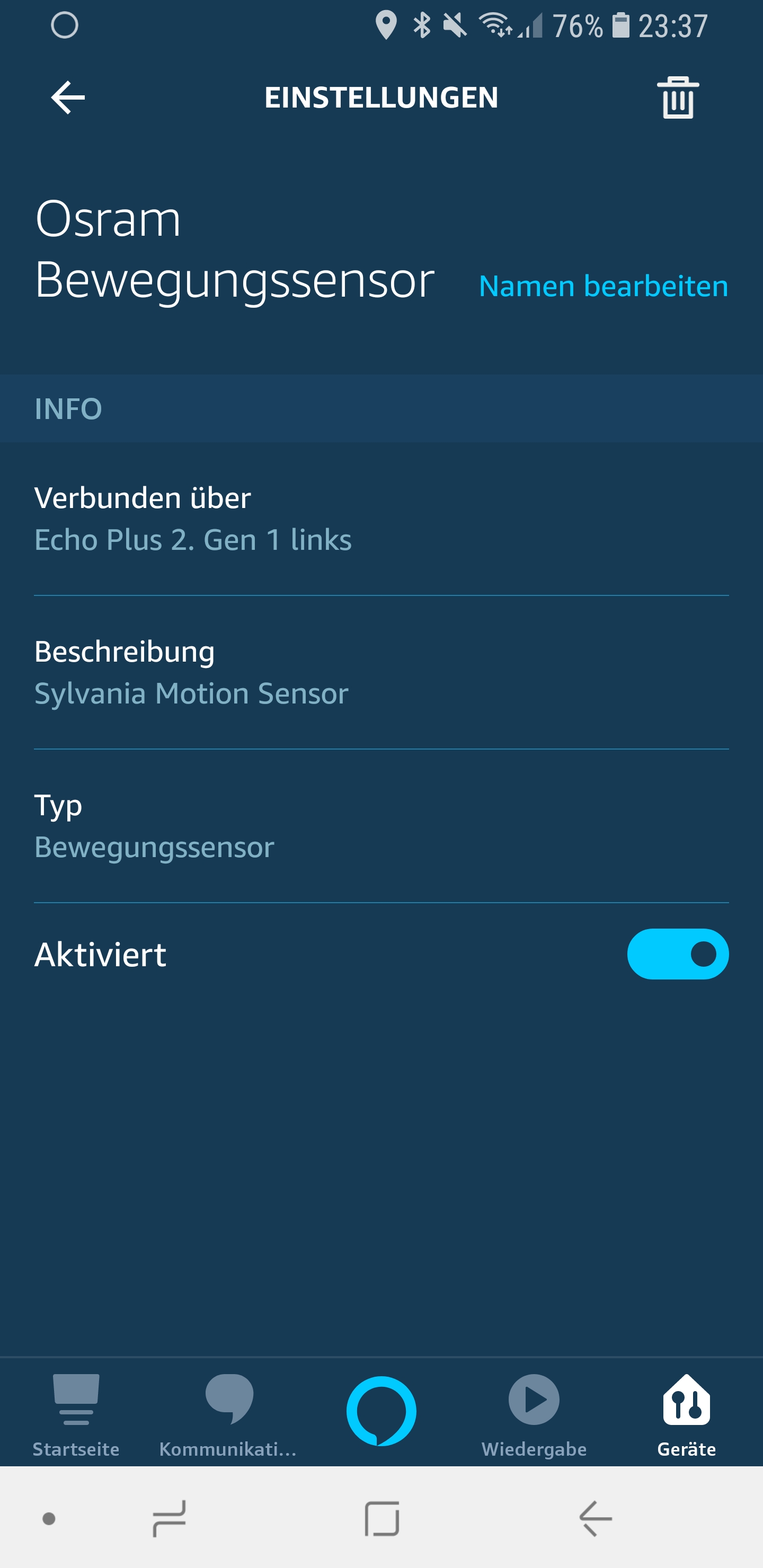Tap the system back button
The height and width of the screenshot is (1568, 763).
(x=595, y=1519)
